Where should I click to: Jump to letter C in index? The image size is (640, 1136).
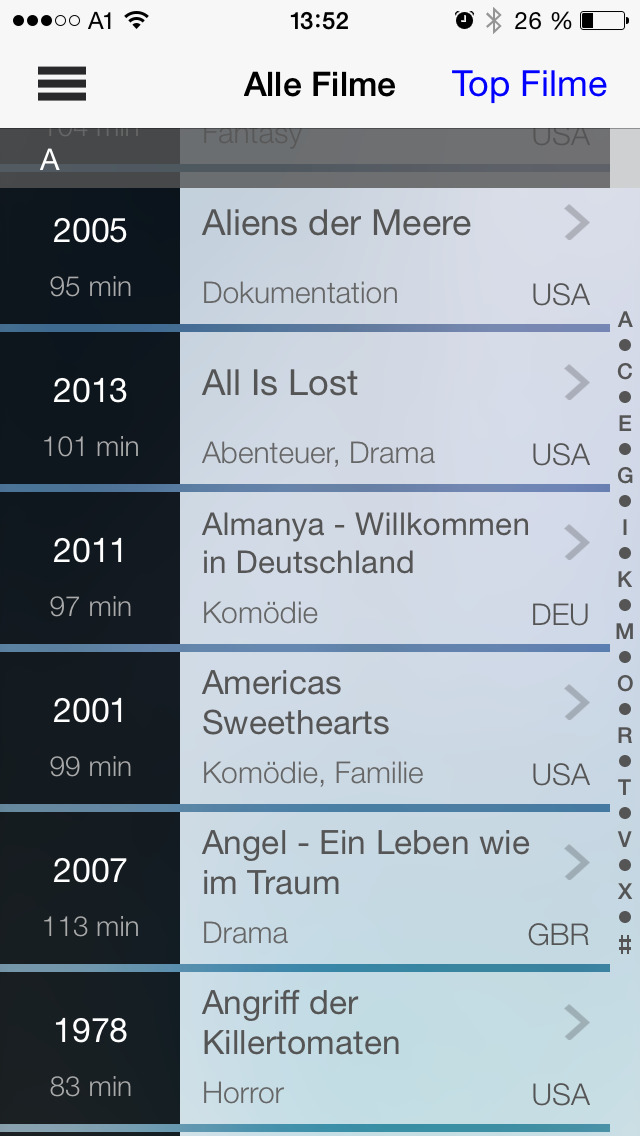click(625, 372)
